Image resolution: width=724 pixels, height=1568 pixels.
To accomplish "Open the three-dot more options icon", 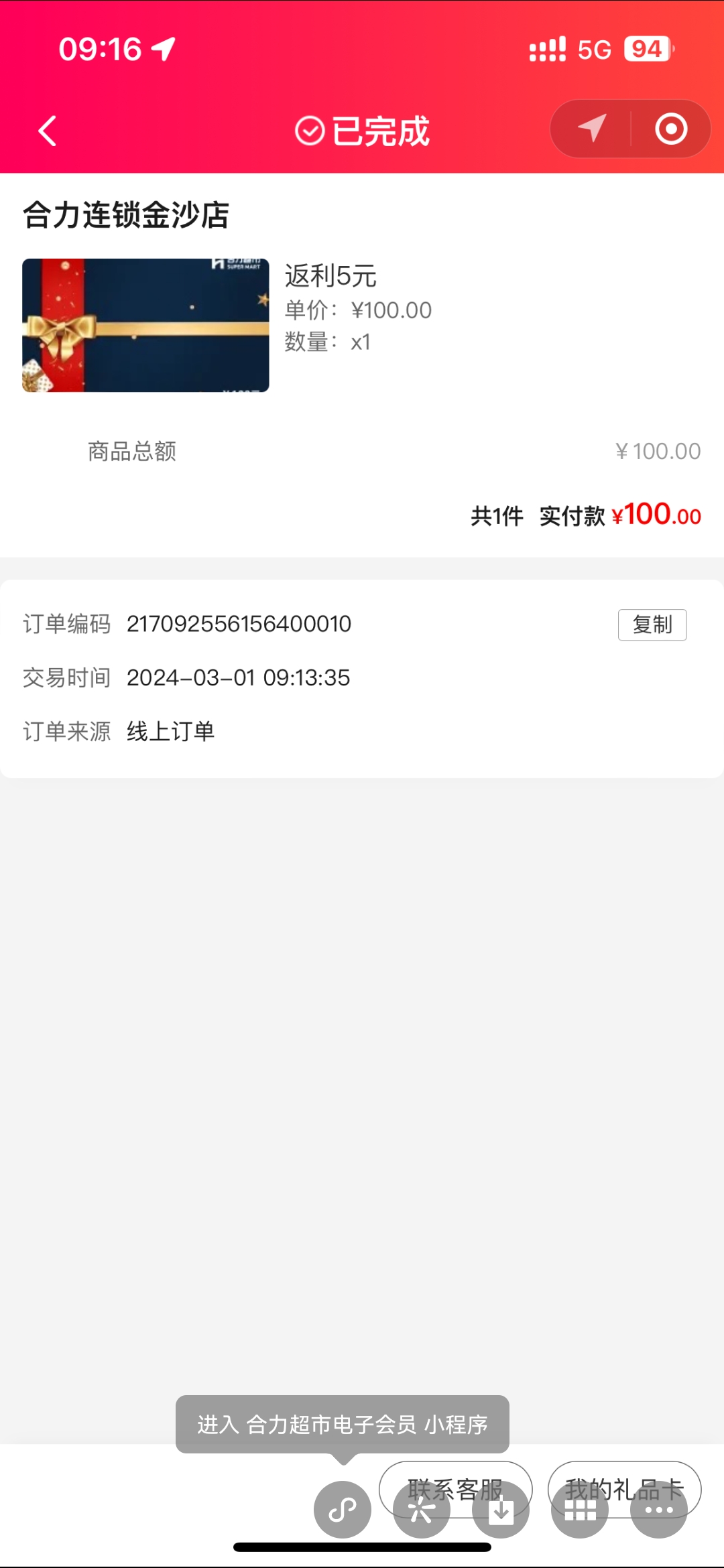I will pos(659,1511).
